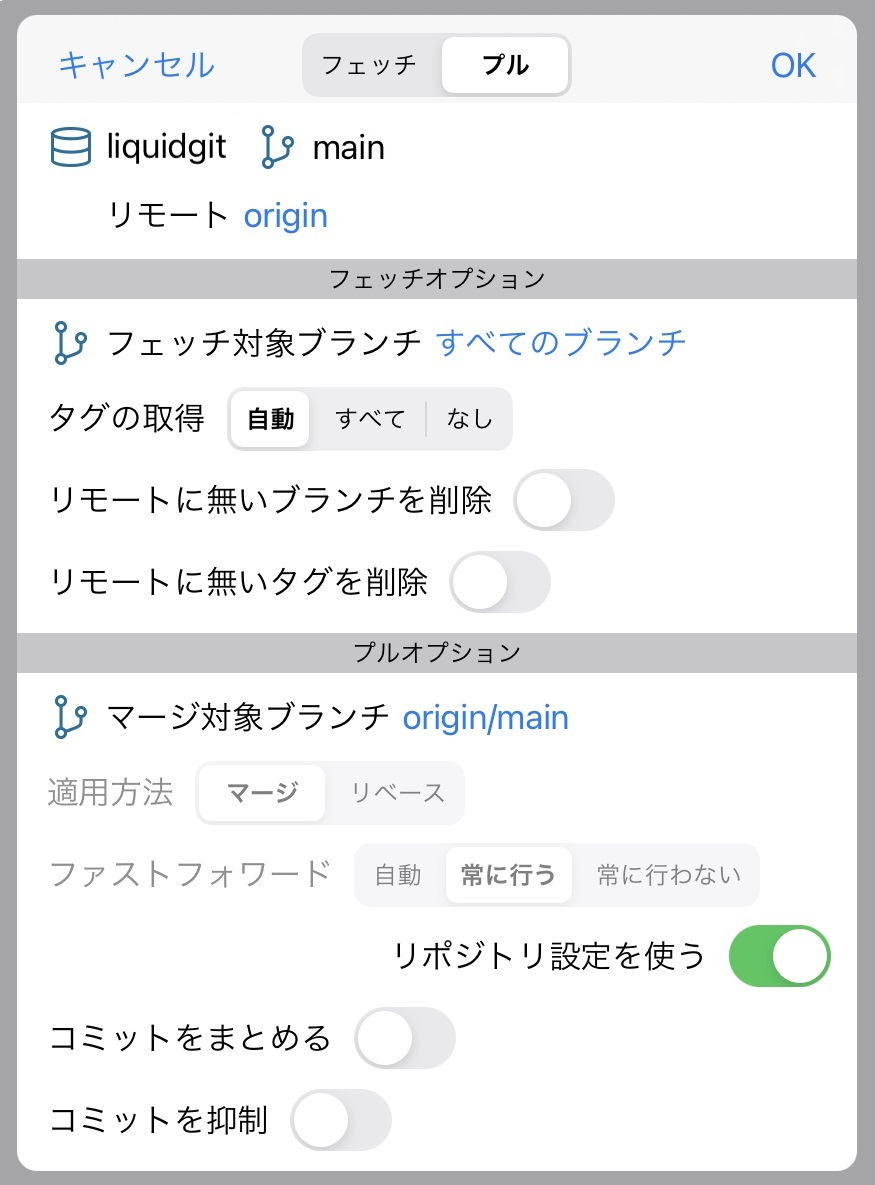Viewport: 875px width, 1185px height.
Task: Enable リモートに無いタグを削除
Action: [500, 582]
